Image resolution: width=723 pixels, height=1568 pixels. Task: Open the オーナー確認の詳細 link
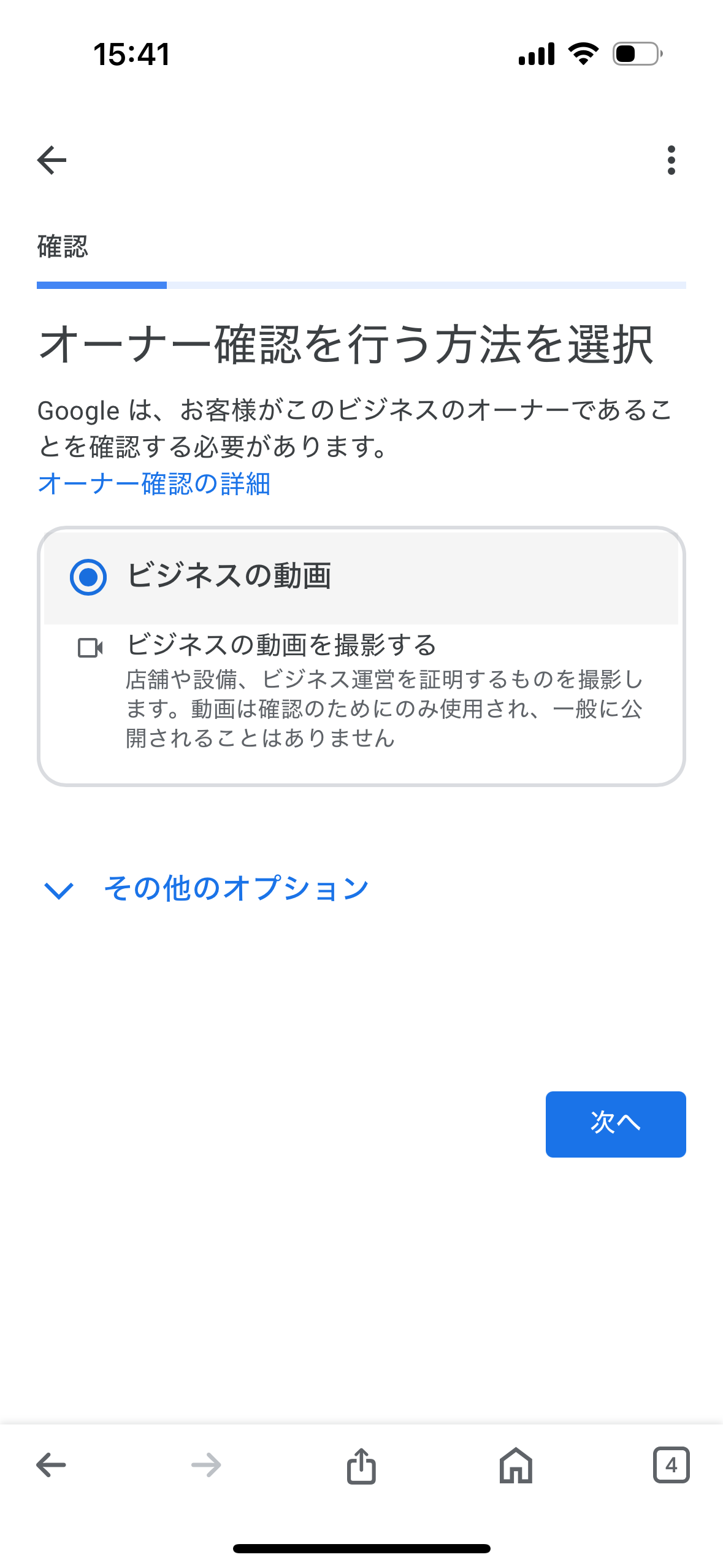click(155, 485)
